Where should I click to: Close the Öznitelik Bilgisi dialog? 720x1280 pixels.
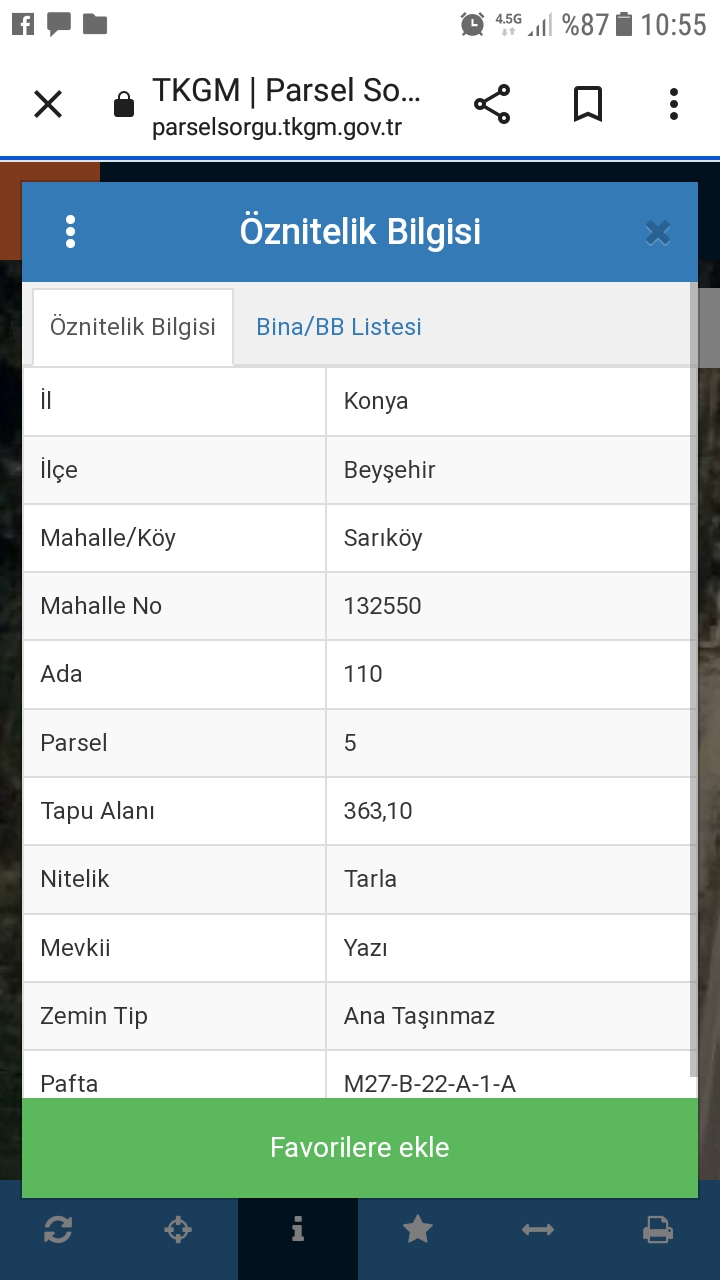657,233
